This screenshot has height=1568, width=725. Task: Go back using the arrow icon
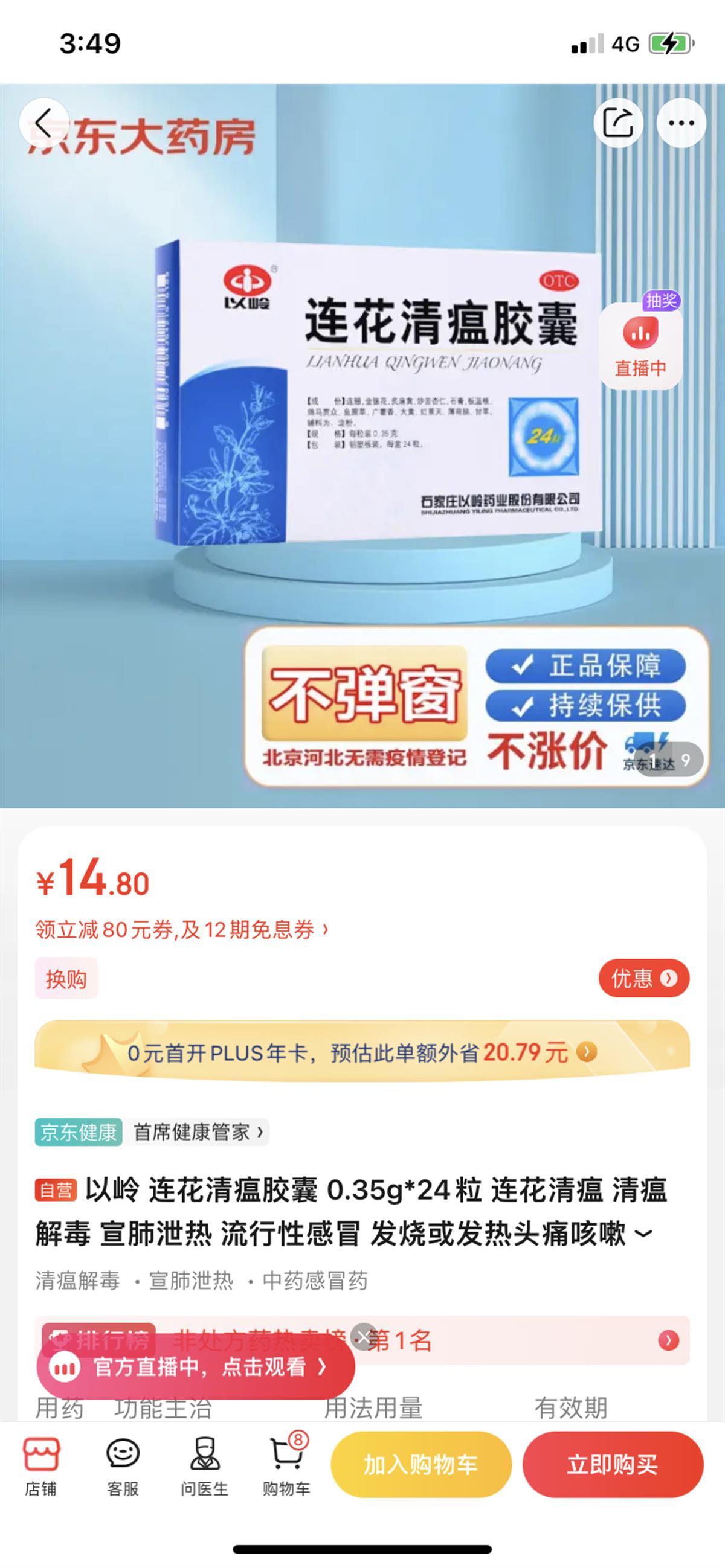[43, 123]
